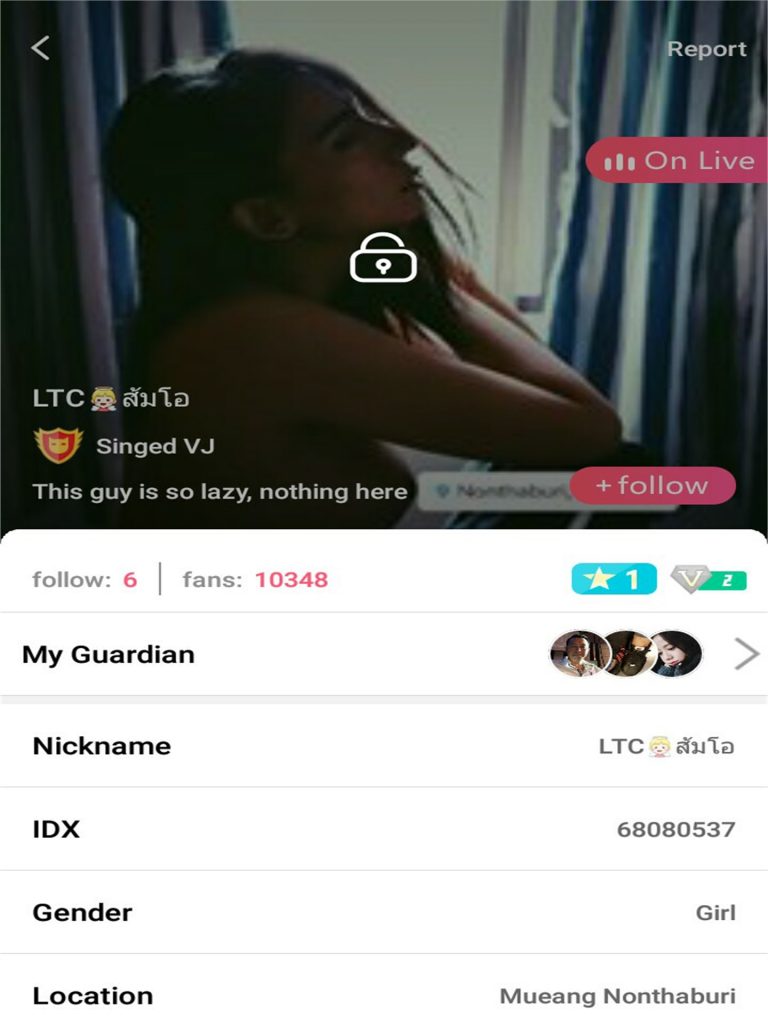Viewport: 768px width, 1024px height.
Task: Go back using the top-left arrow
Action: click(40, 48)
